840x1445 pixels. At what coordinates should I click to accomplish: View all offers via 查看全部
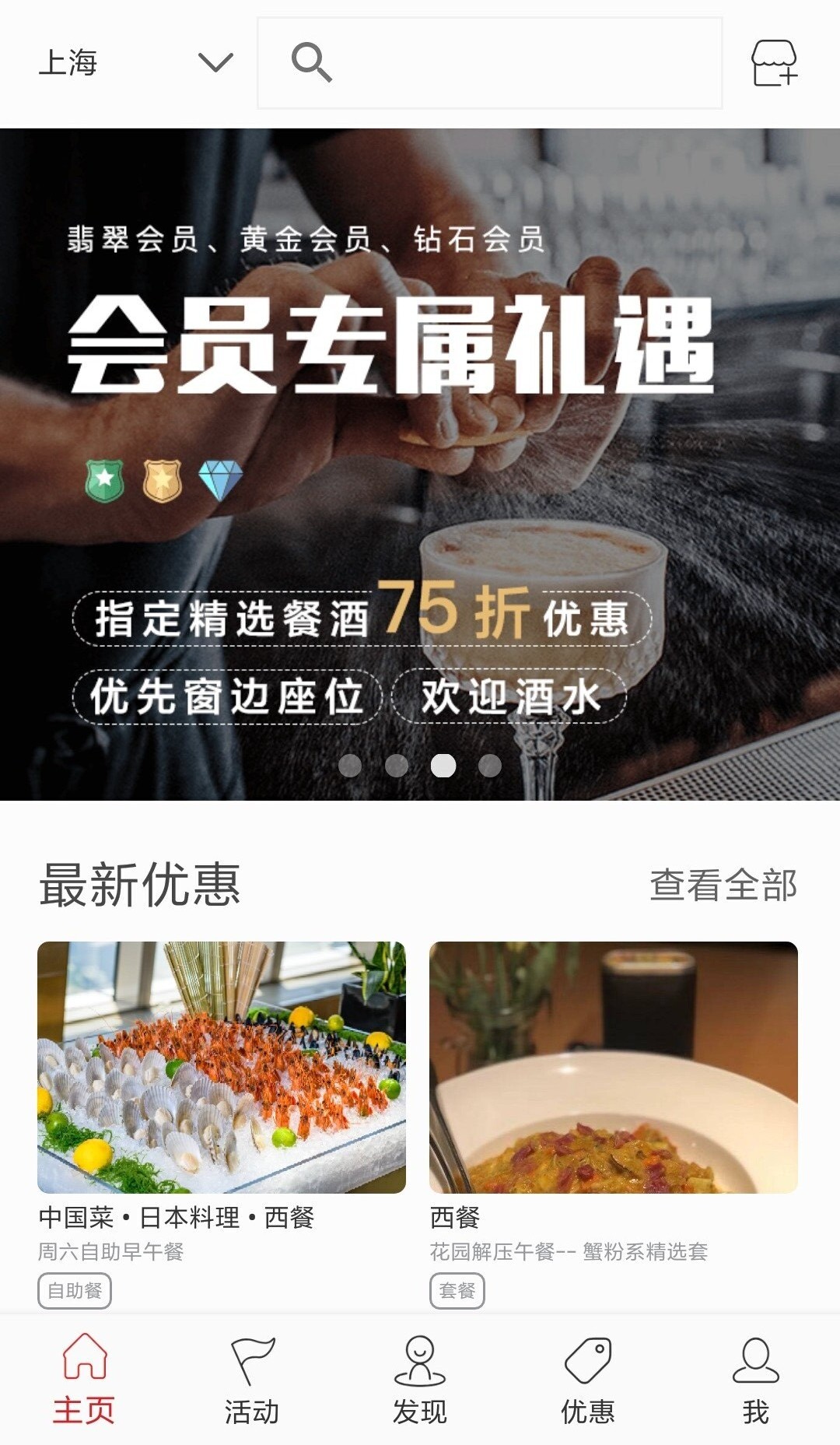(x=723, y=886)
